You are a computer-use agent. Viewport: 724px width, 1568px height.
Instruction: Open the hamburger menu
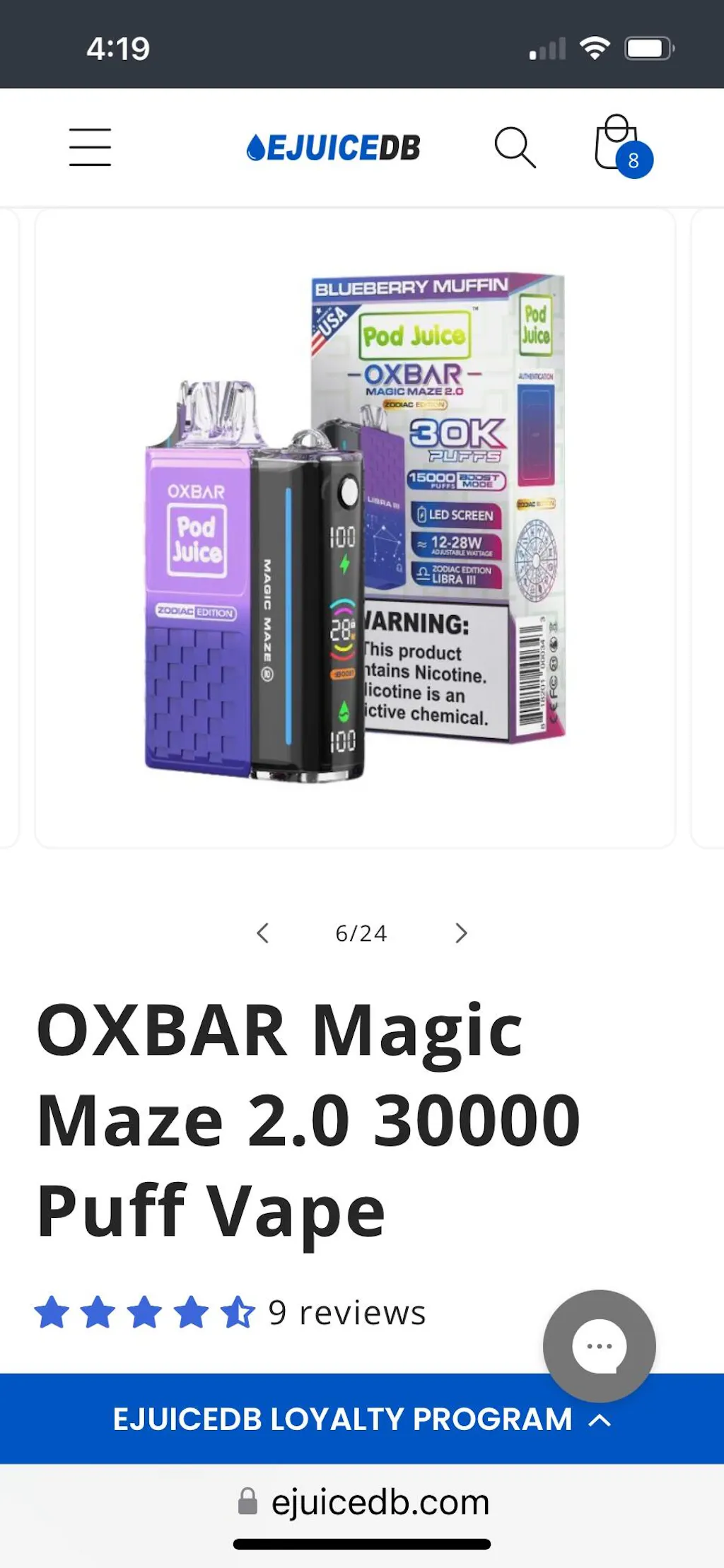point(90,147)
